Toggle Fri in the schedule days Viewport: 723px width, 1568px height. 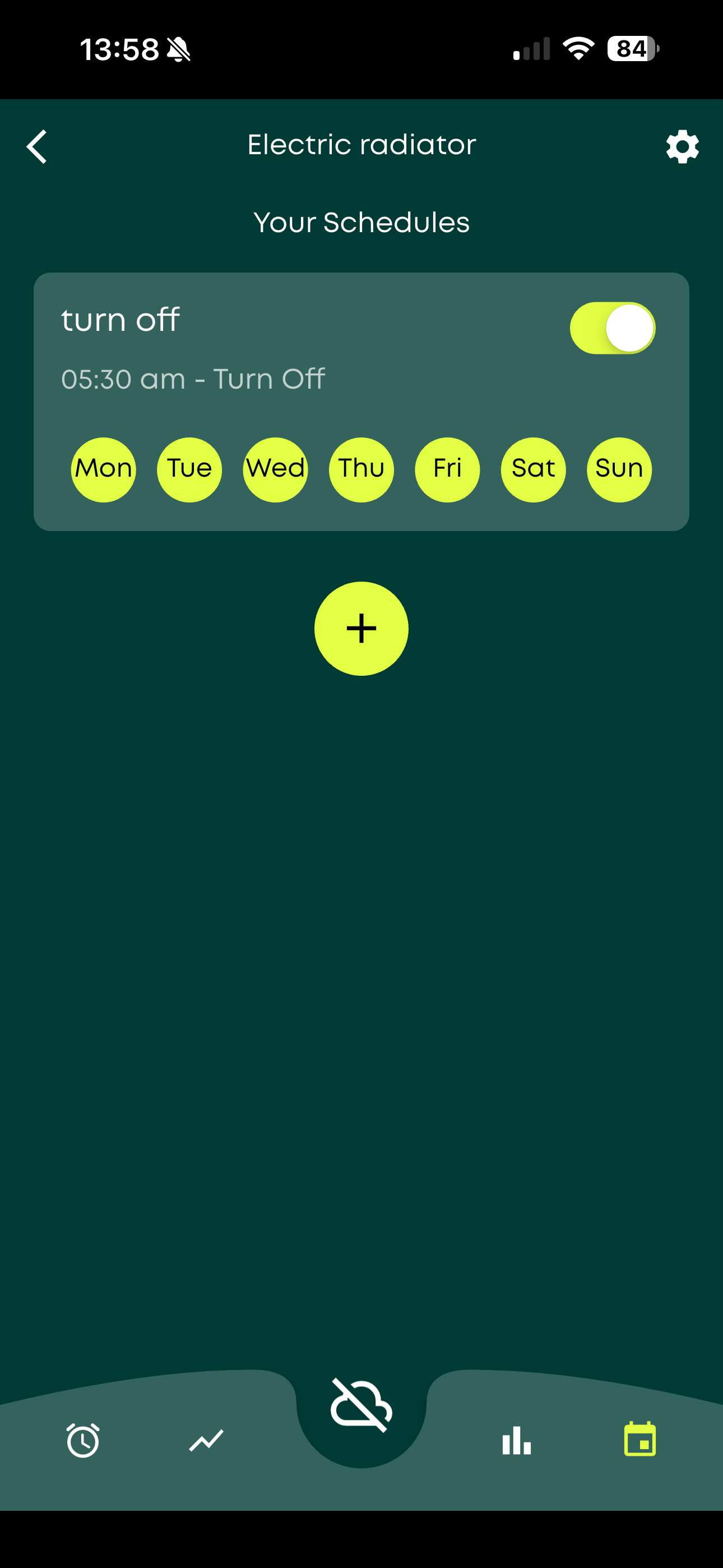click(x=447, y=469)
